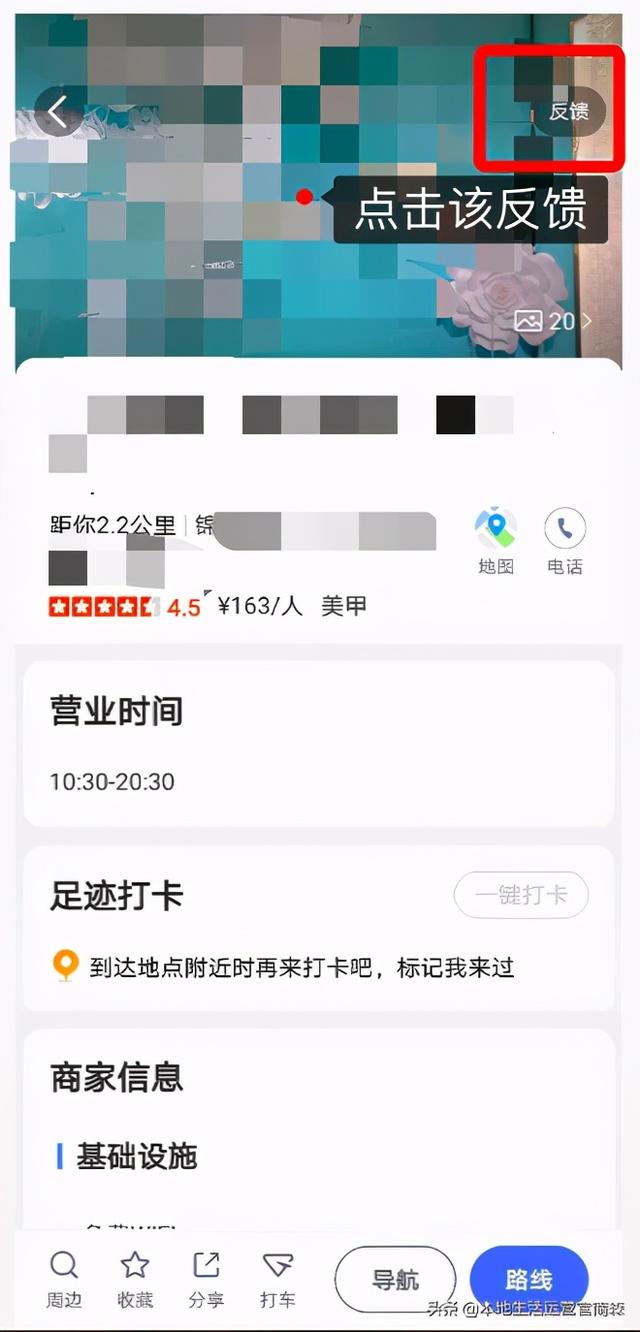Start 导航 navigation
The height and width of the screenshot is (1332, 640).
coord(395,1279)
